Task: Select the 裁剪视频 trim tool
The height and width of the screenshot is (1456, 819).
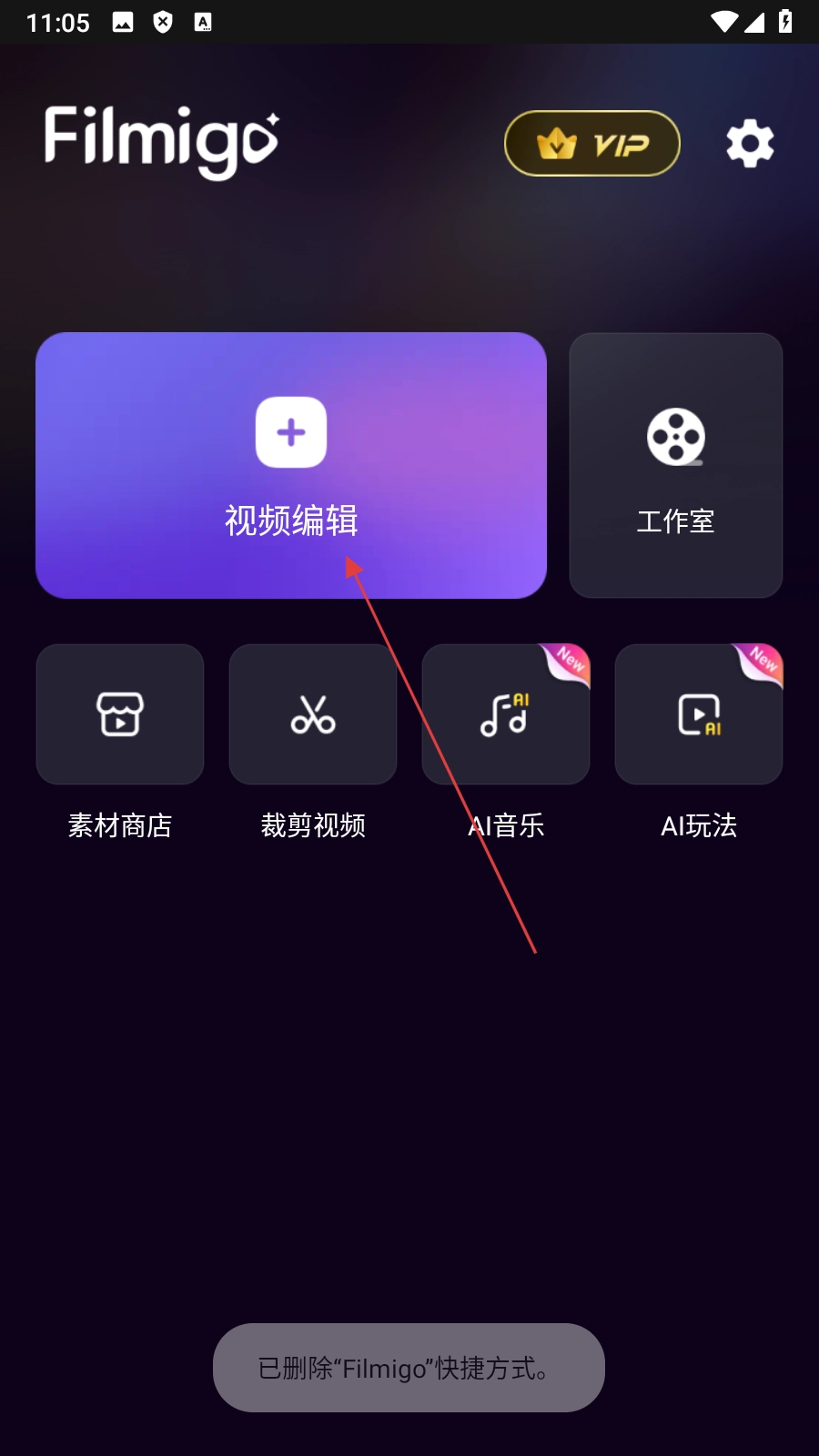Action: 313,715
